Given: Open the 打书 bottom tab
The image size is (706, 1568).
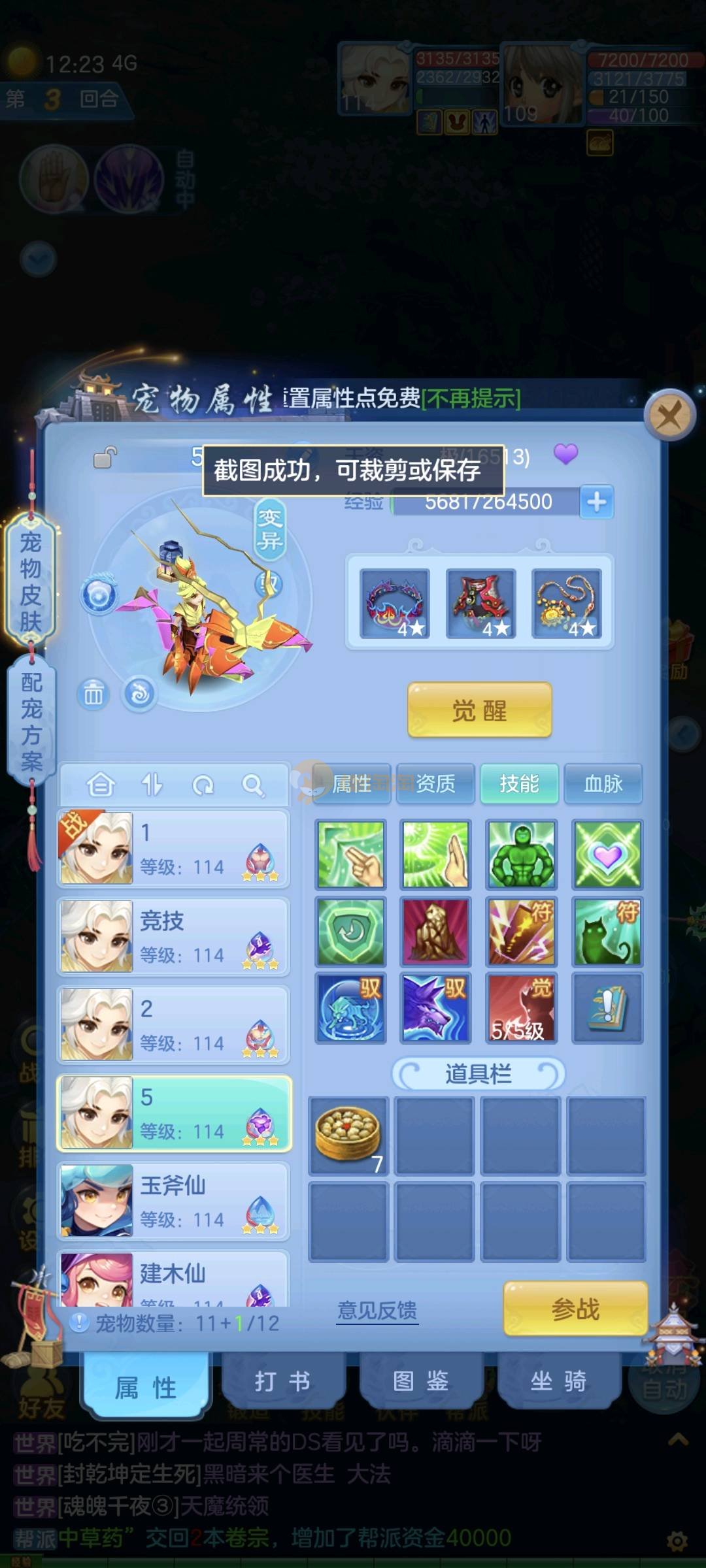Looking at the screenshot, I should 282,1381.
